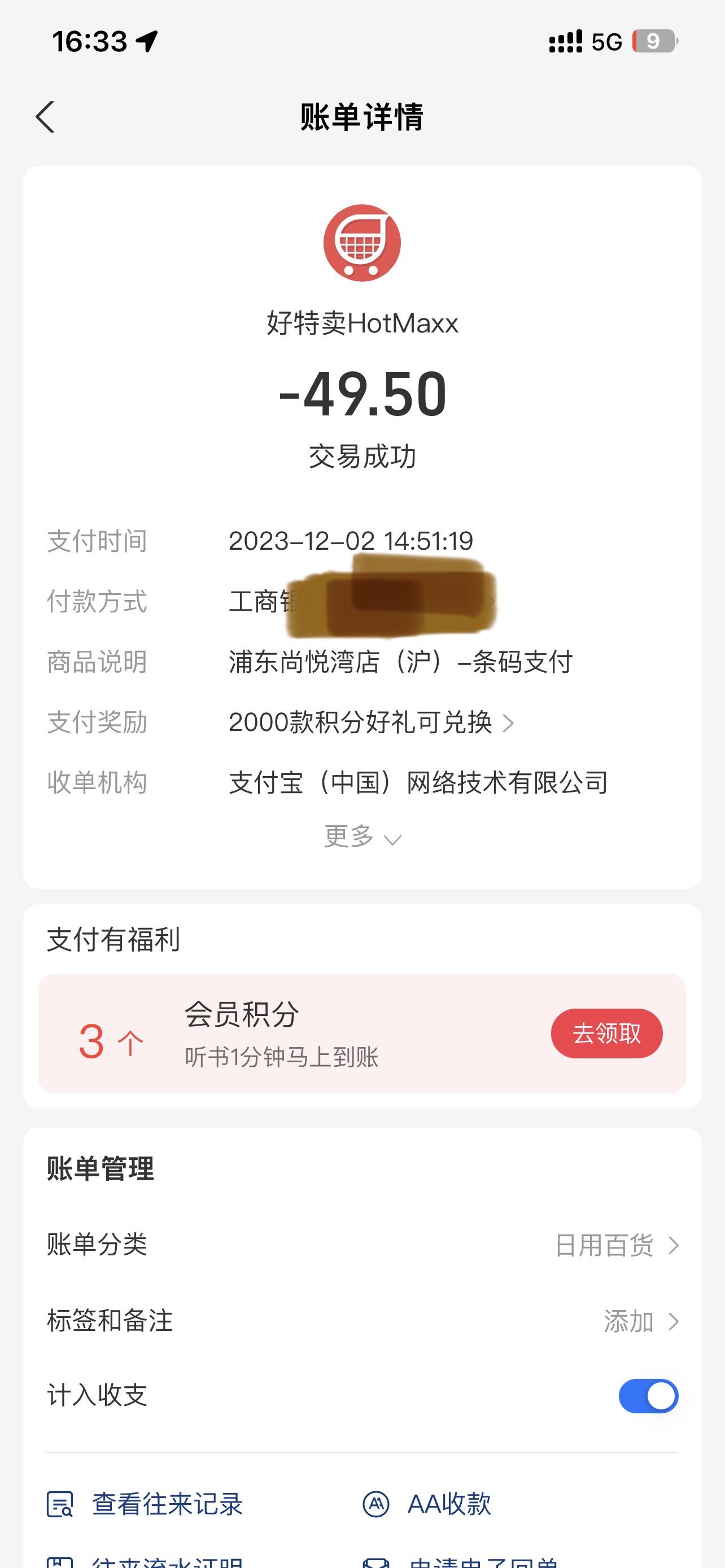Viewport: 725px width, 1568px height.
Task: Expand 更多 for more bill details
Action: (x=363, y=836)
